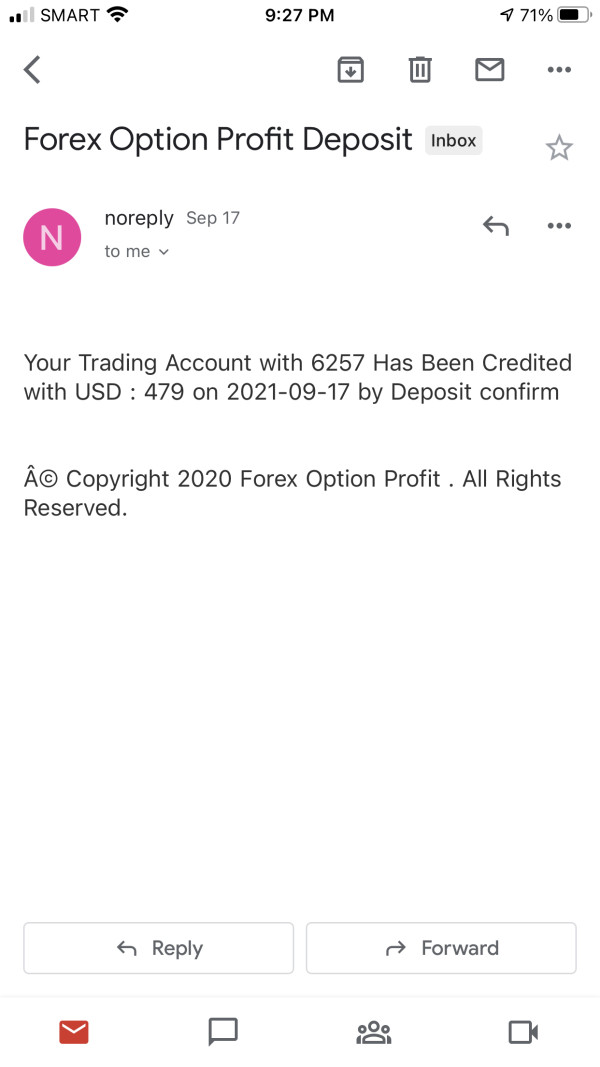Open the top toolbar overflow menu
The height and width of the screenshot is (1067, 600).
pyautogui.click(x=559, y=69)
